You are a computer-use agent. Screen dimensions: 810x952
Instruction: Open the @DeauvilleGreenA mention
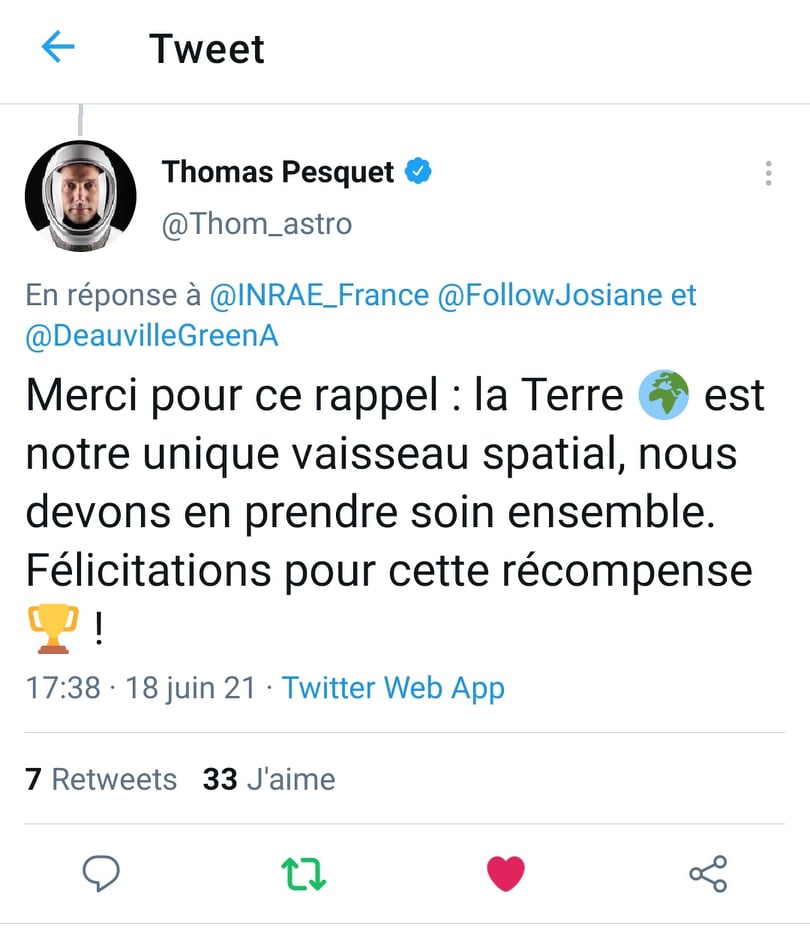pos(152,336)
